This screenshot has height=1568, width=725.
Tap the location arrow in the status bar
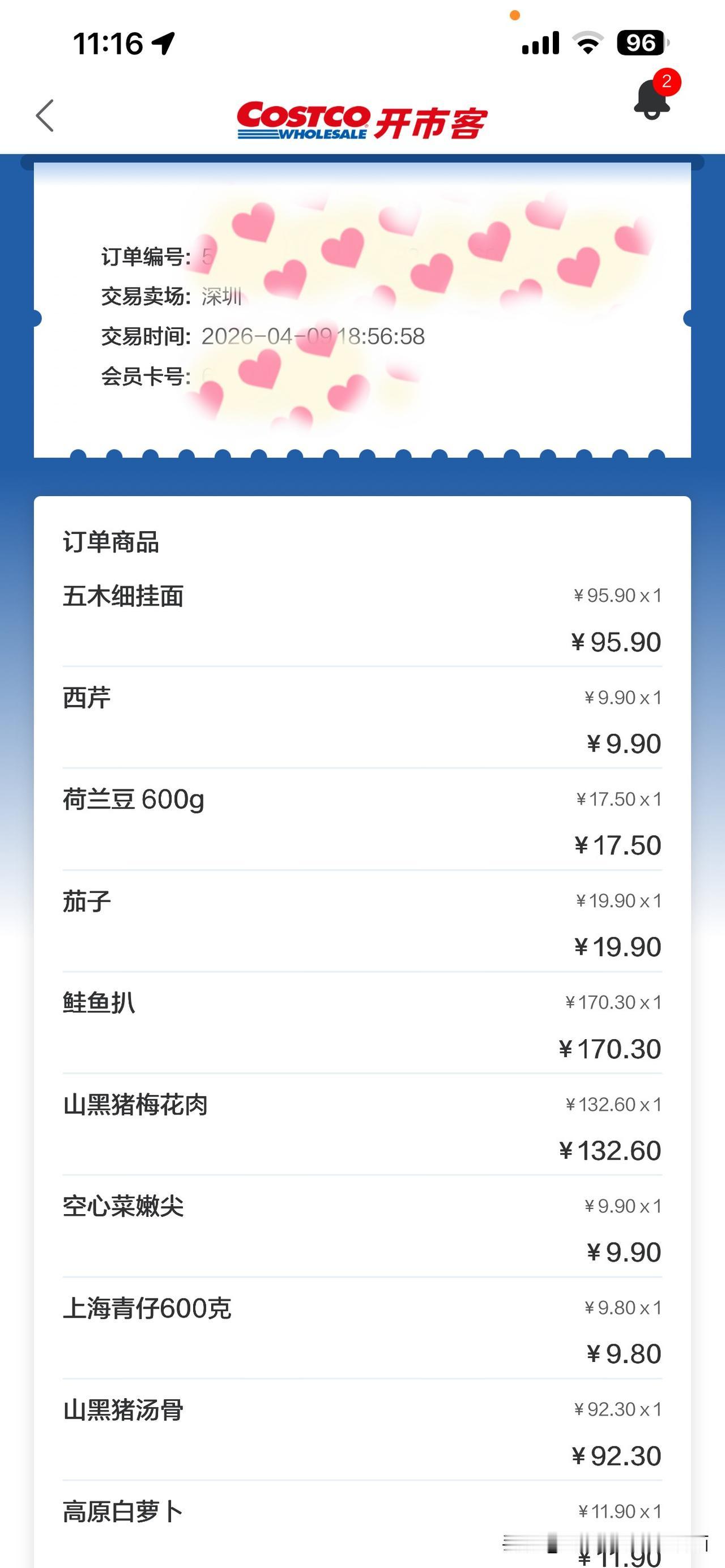point(162,41)
